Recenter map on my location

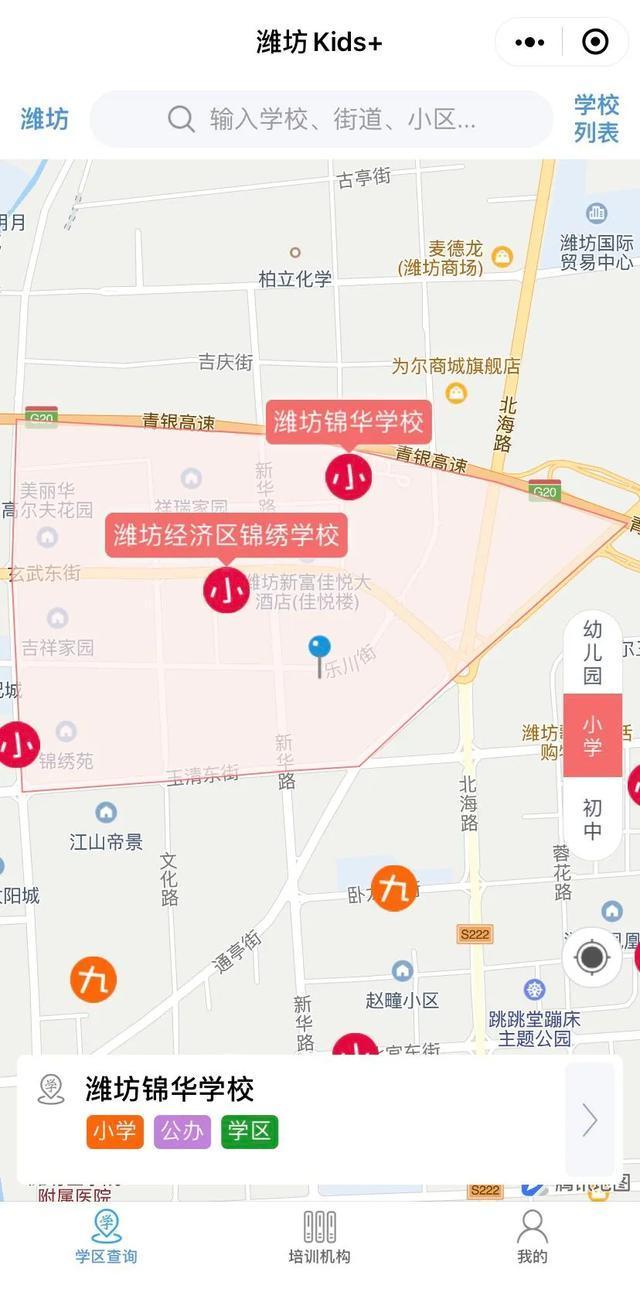coord(591,957)
